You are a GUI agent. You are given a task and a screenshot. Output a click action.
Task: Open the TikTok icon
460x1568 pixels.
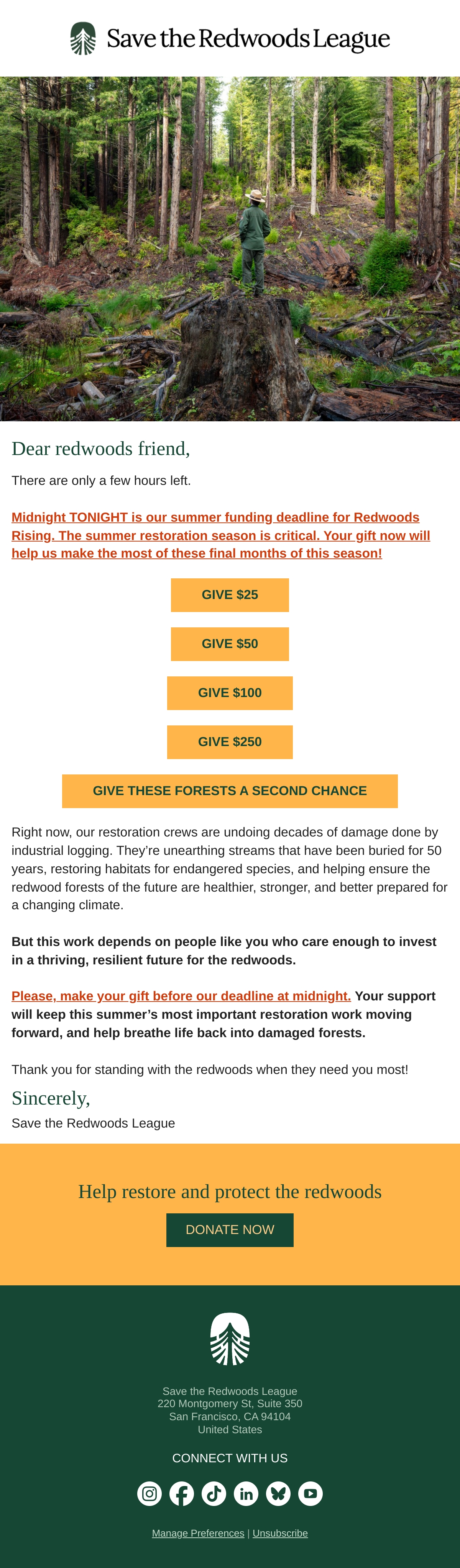(x=214, y=1493)
